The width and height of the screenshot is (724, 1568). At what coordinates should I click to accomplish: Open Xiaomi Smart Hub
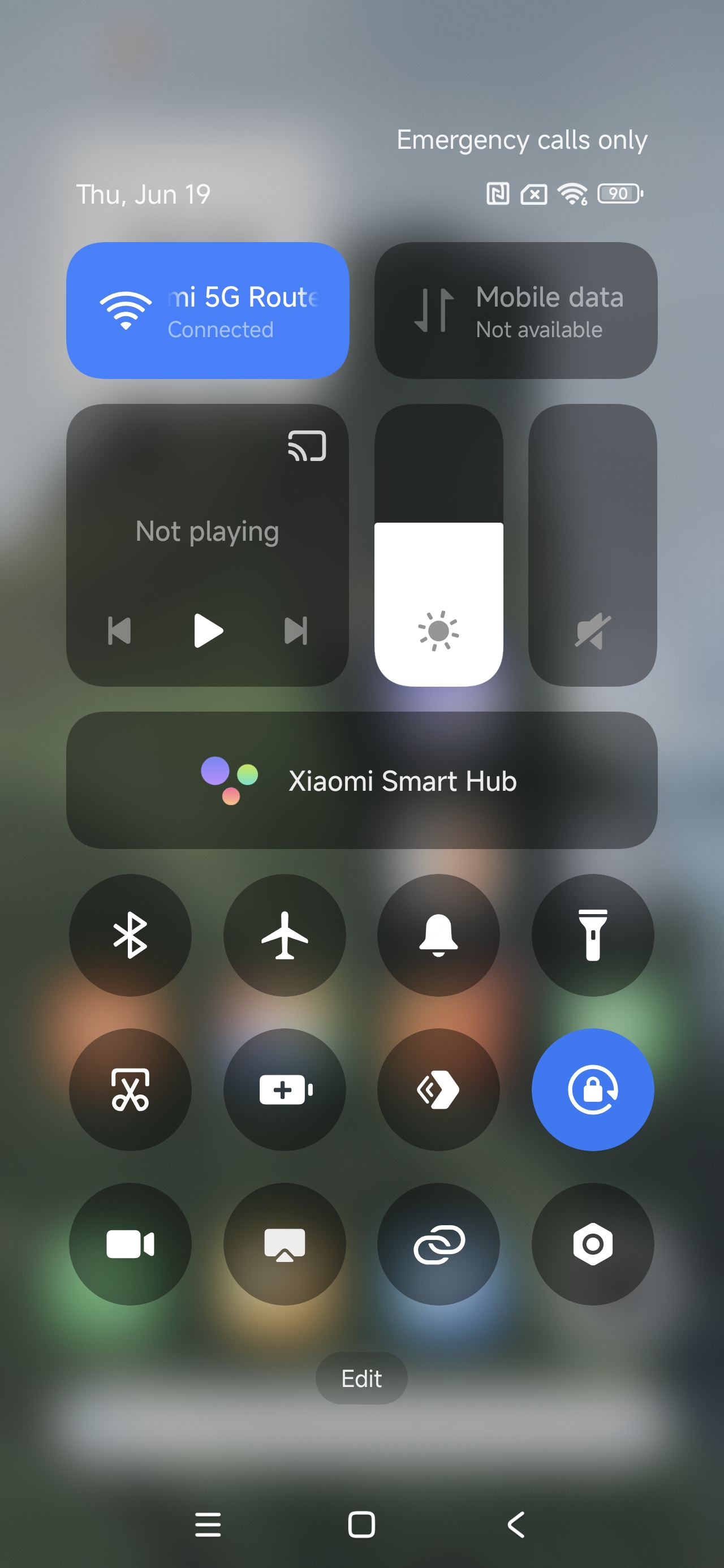[361, 781]
